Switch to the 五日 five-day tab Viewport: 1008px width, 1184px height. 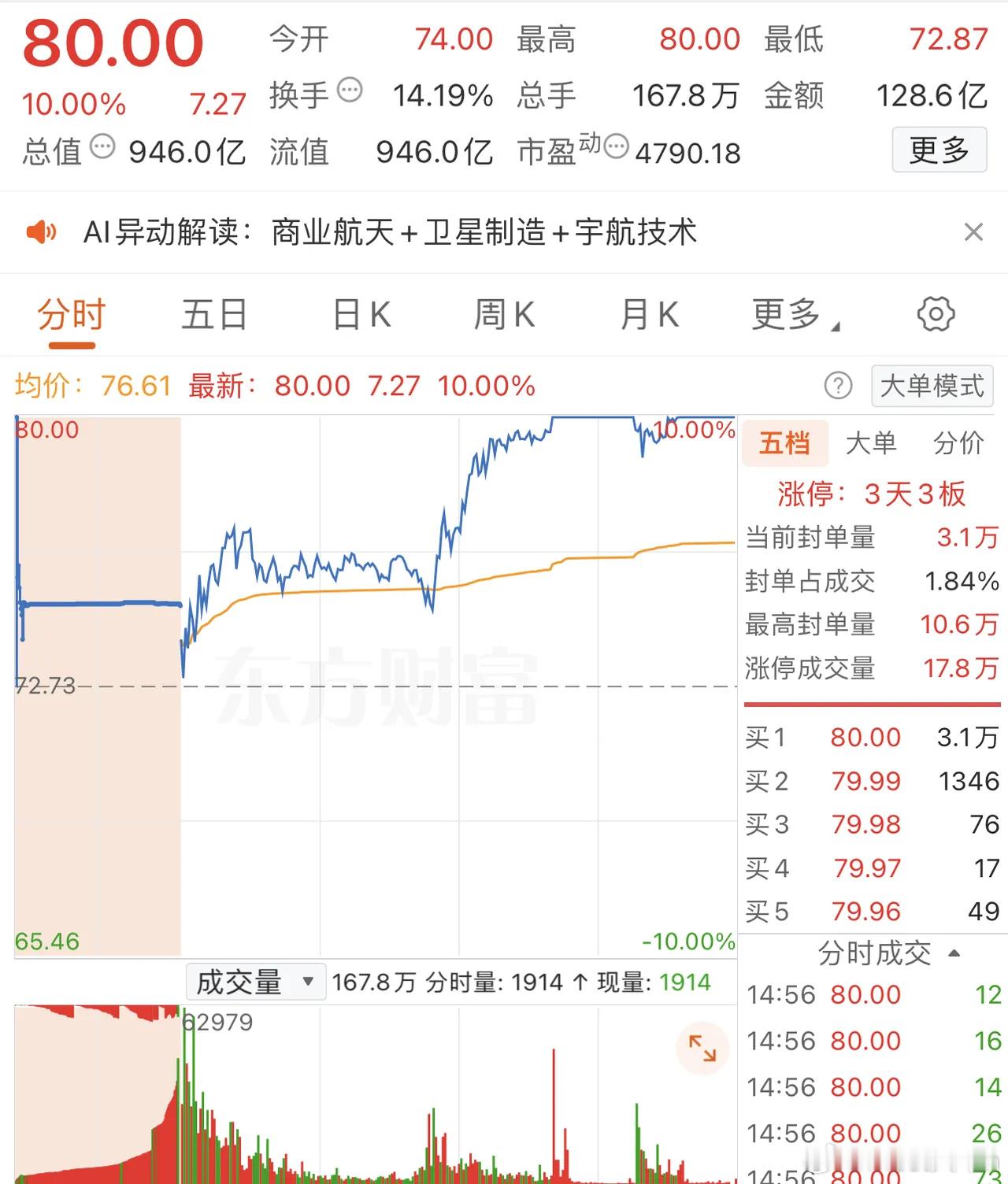point(213,313)
